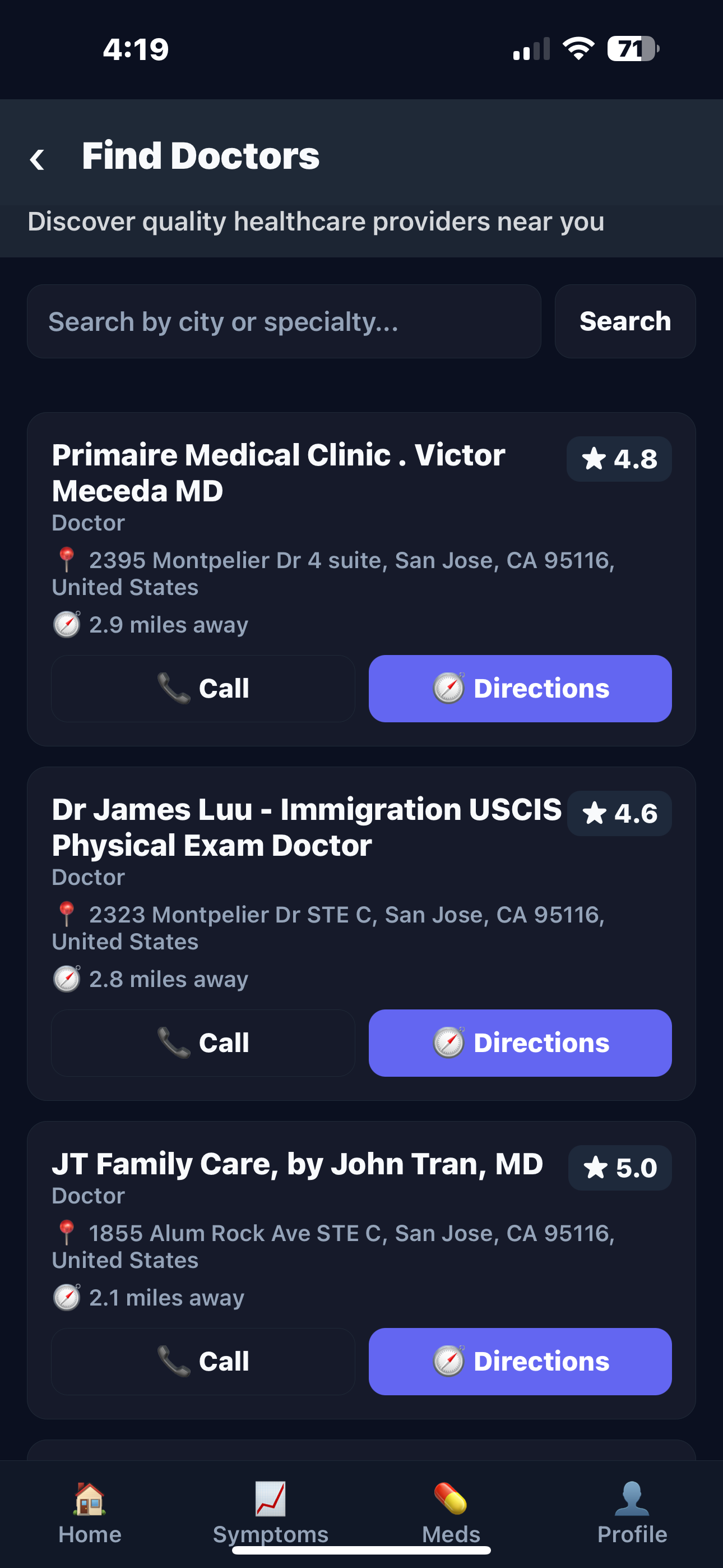
Task: Get directions to Dr James Luu
Action: (x=520, y=1043)
